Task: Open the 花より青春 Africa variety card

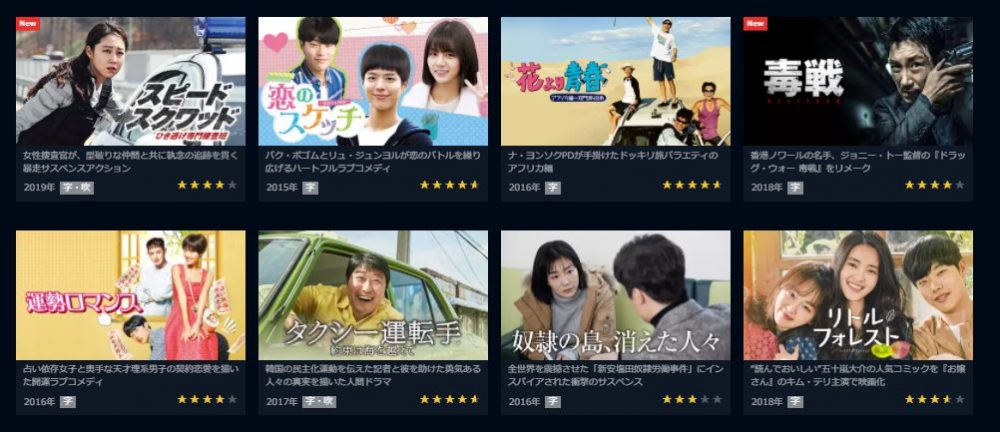Action: (x=615, y=82)
